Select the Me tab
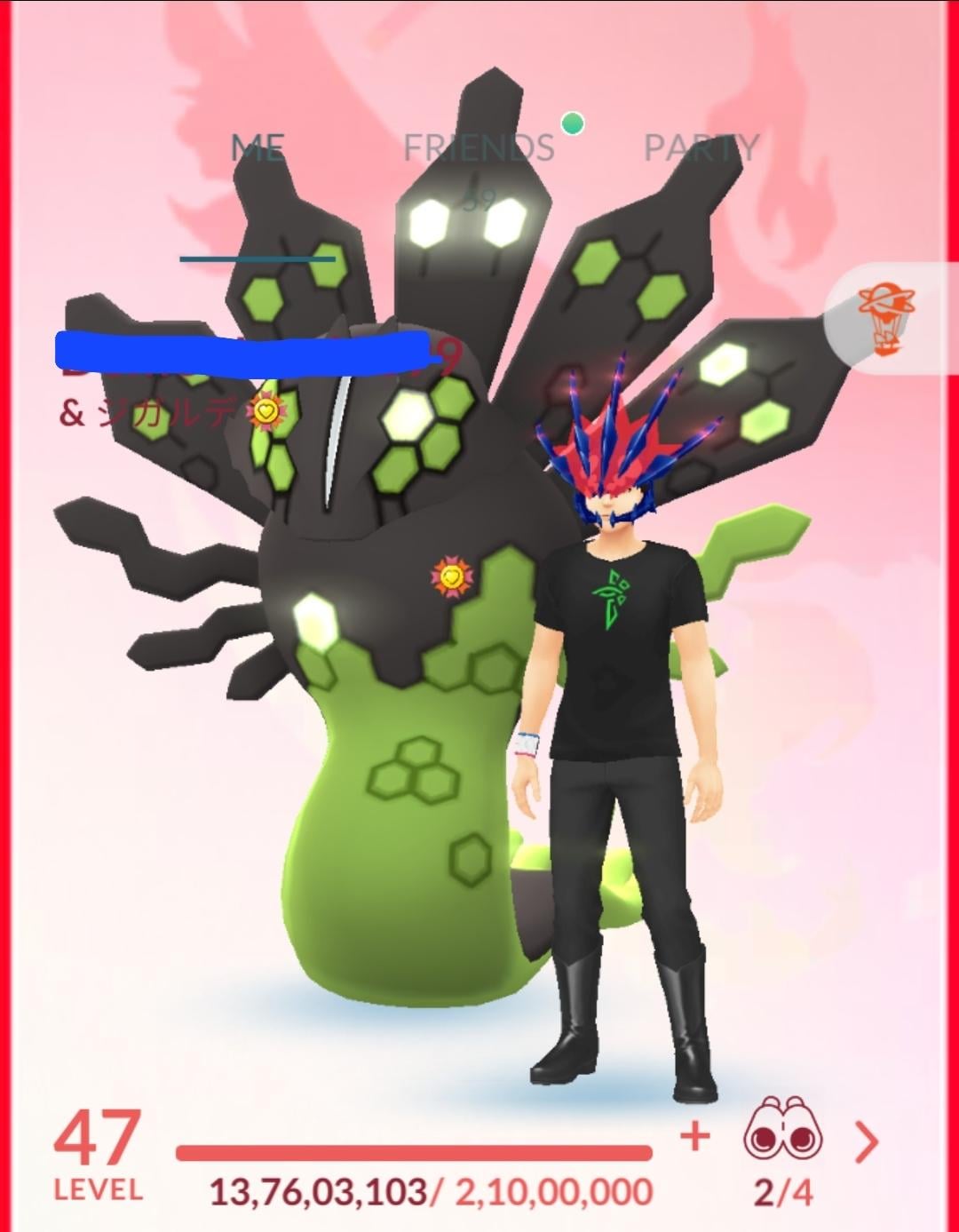This screenshot has height=1232, width=959. click(258, 147)
